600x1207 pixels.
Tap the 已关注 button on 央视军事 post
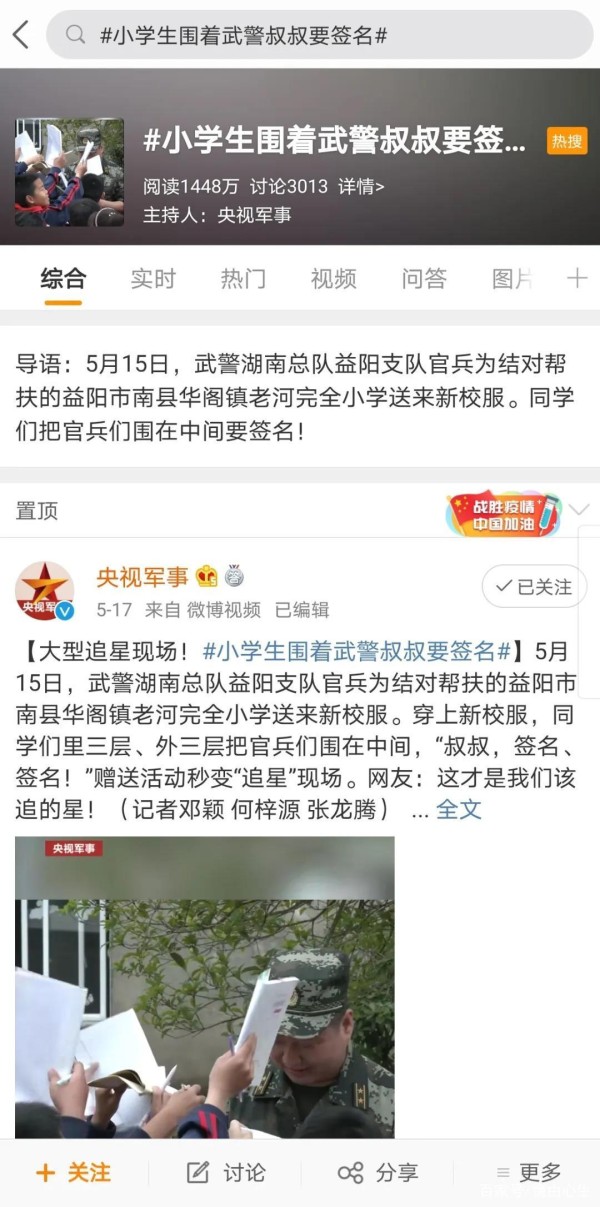(x=534, y=587)
